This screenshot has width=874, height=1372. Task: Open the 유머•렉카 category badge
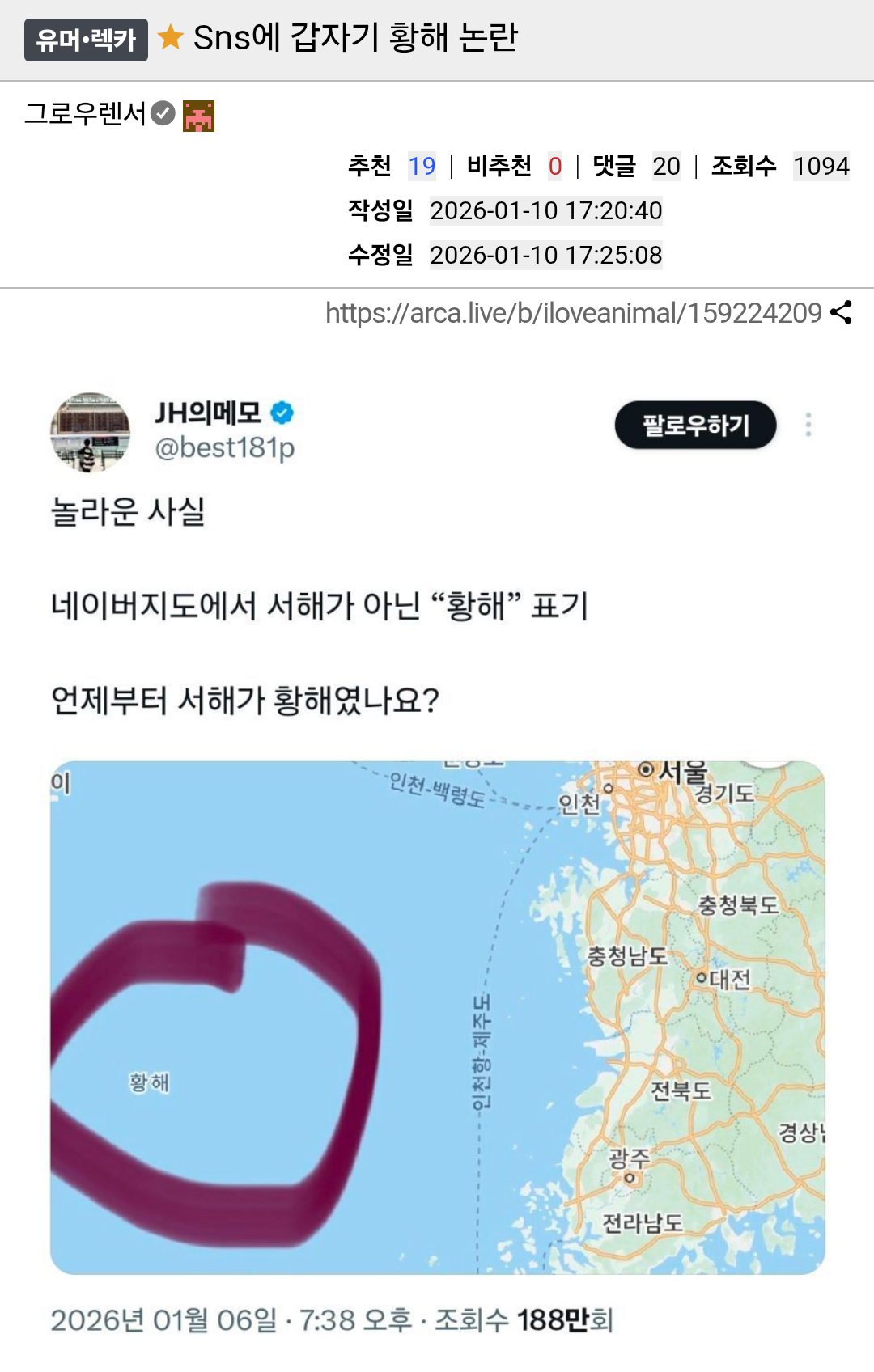pyautogui.click(x=86, y=40)
